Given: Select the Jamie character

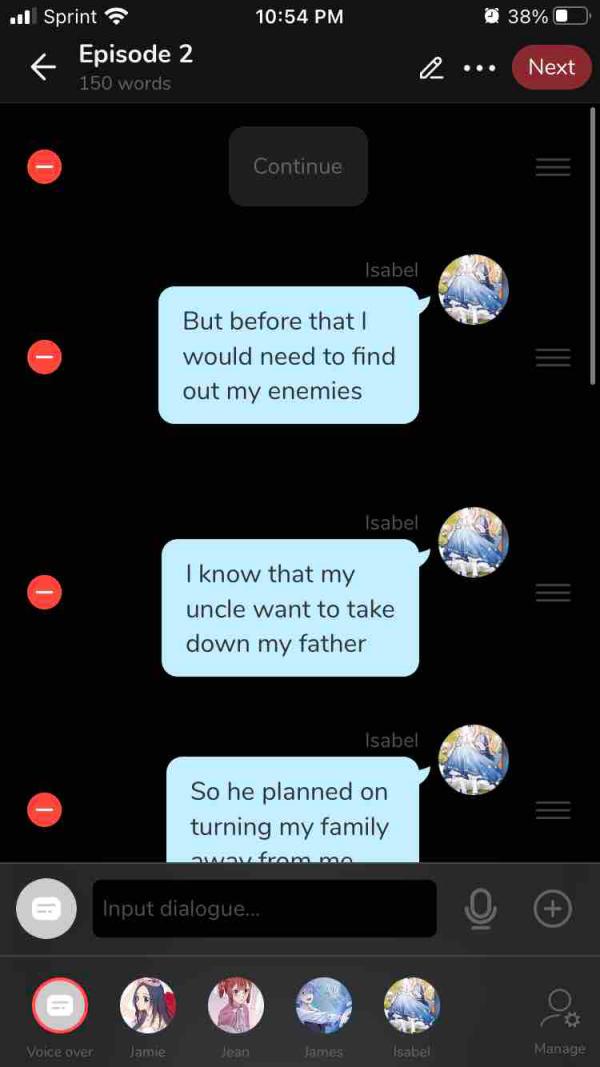Looking at the screenshot, I should 147,1006.
